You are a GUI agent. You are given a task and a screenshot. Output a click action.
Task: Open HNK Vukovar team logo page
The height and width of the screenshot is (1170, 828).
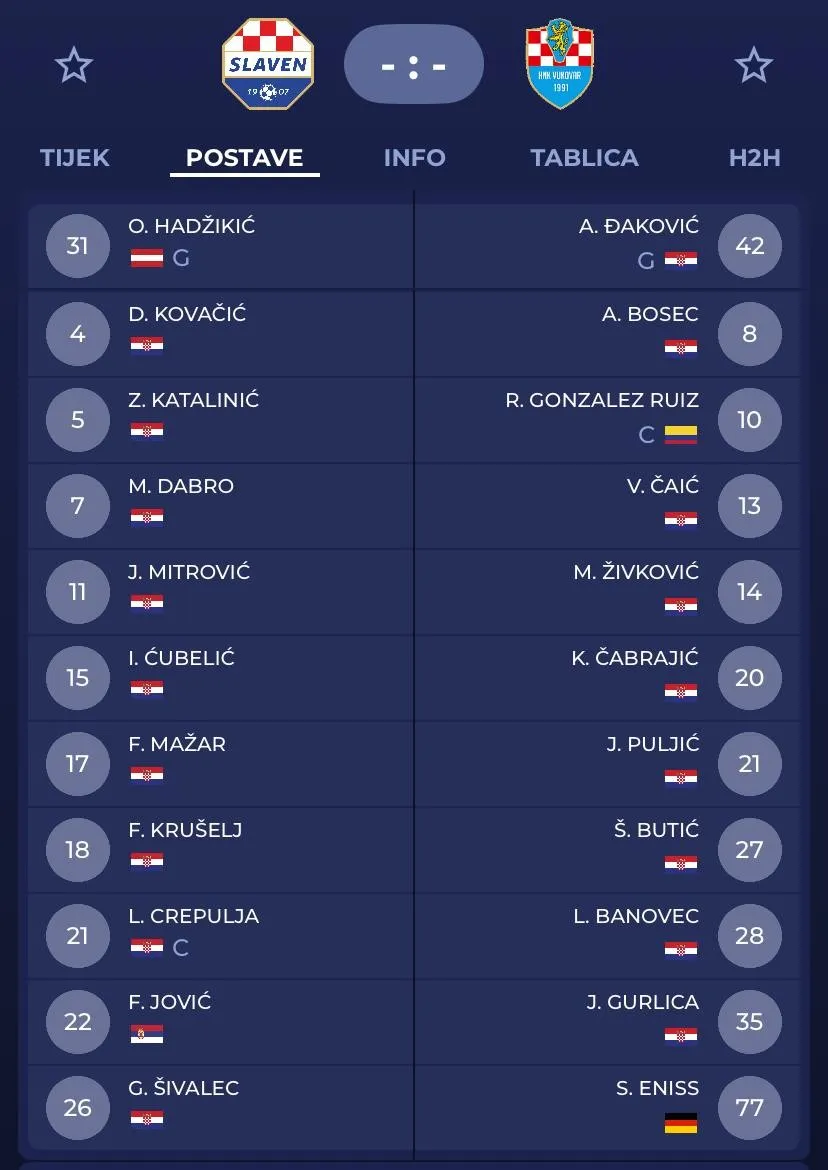point(560,64)
